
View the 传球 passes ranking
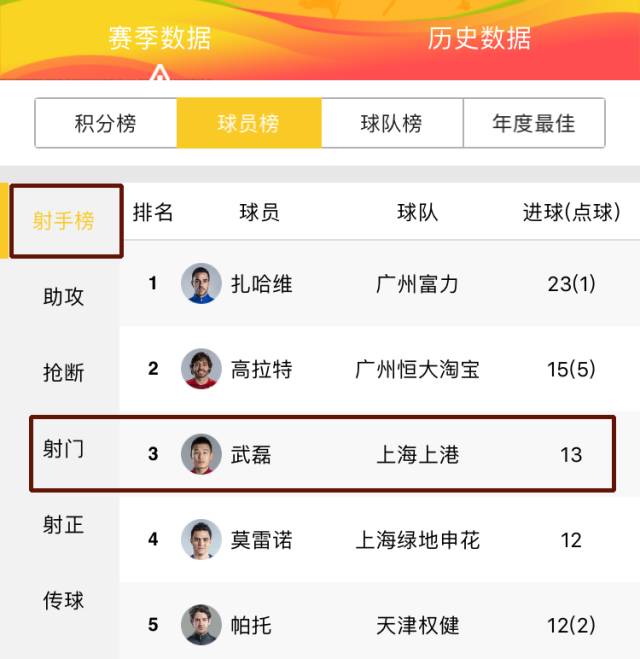click(64, 600)
